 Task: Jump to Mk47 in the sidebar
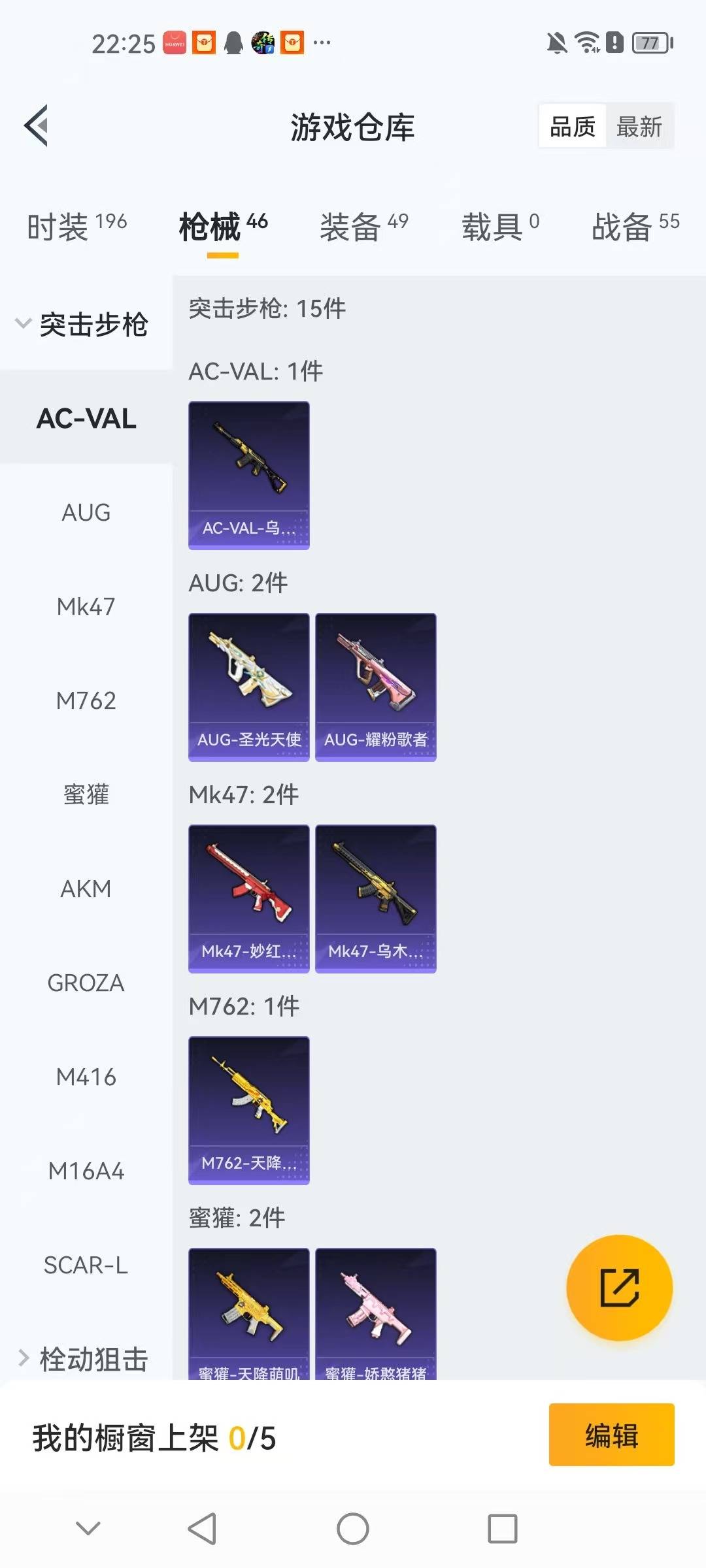[x=86, y=607]
